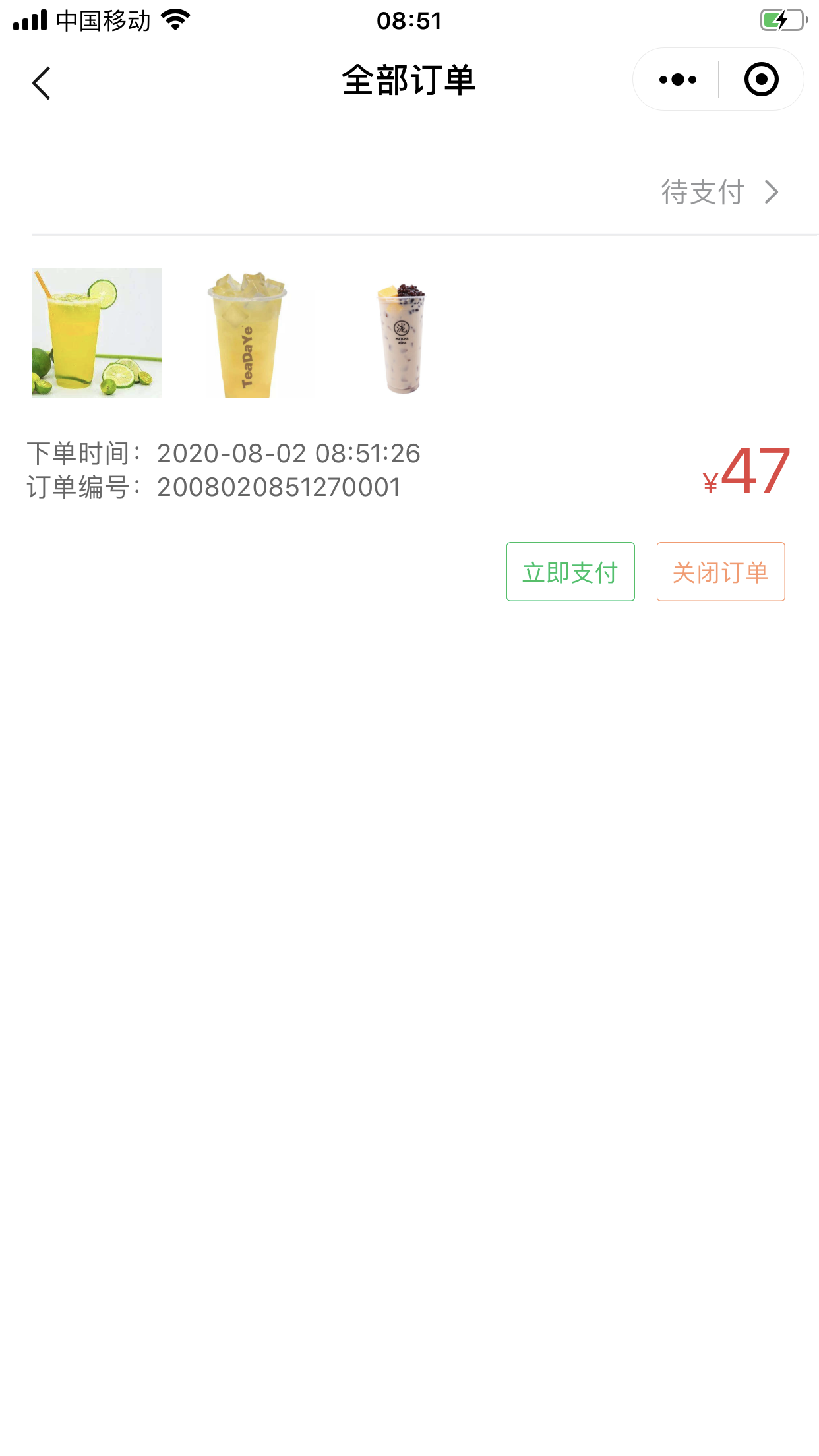View the milk tea with taro balls item
819x1456 pixels.
(402, 336)
